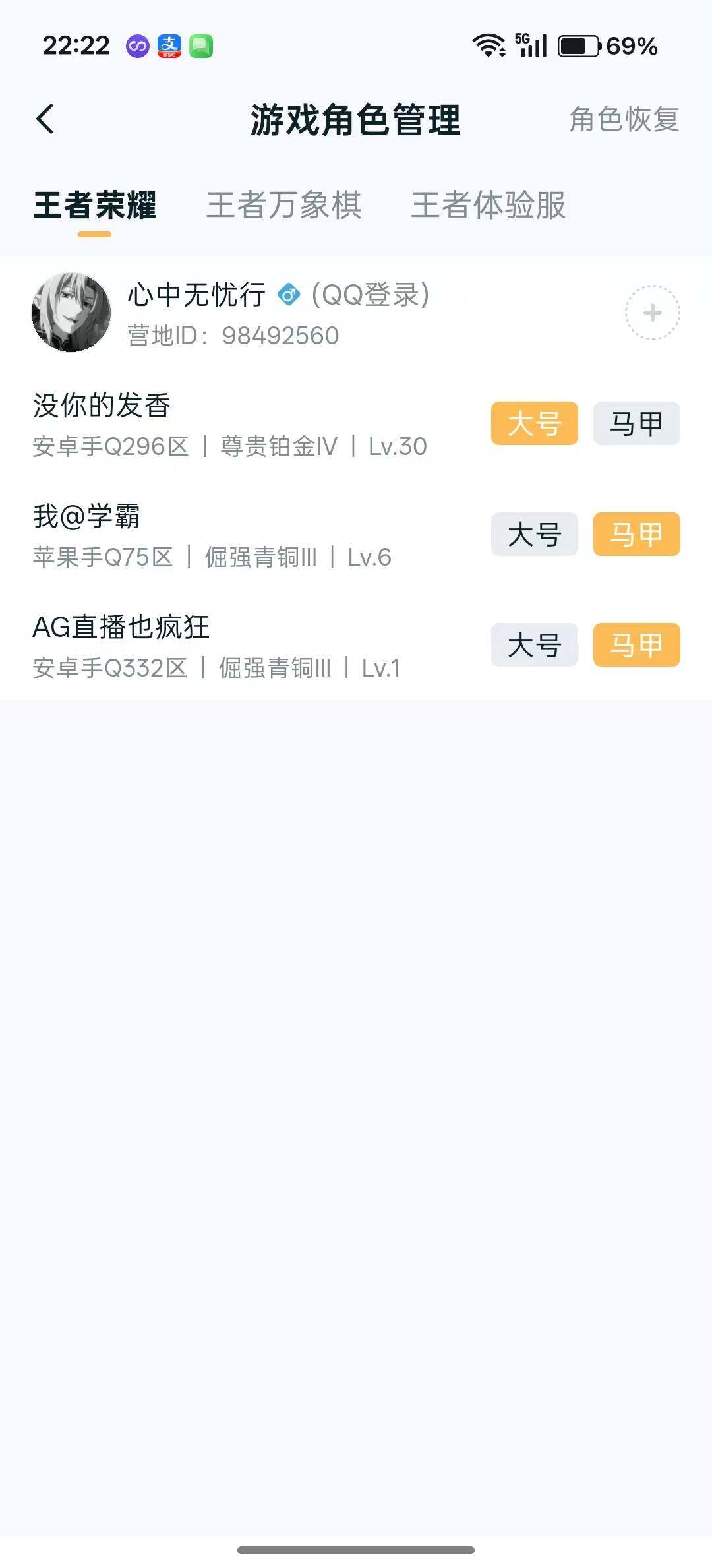The image size is (712, 1568).
Task: Set 没你的发香 as 大号 main account
Action: click(534, 424)
